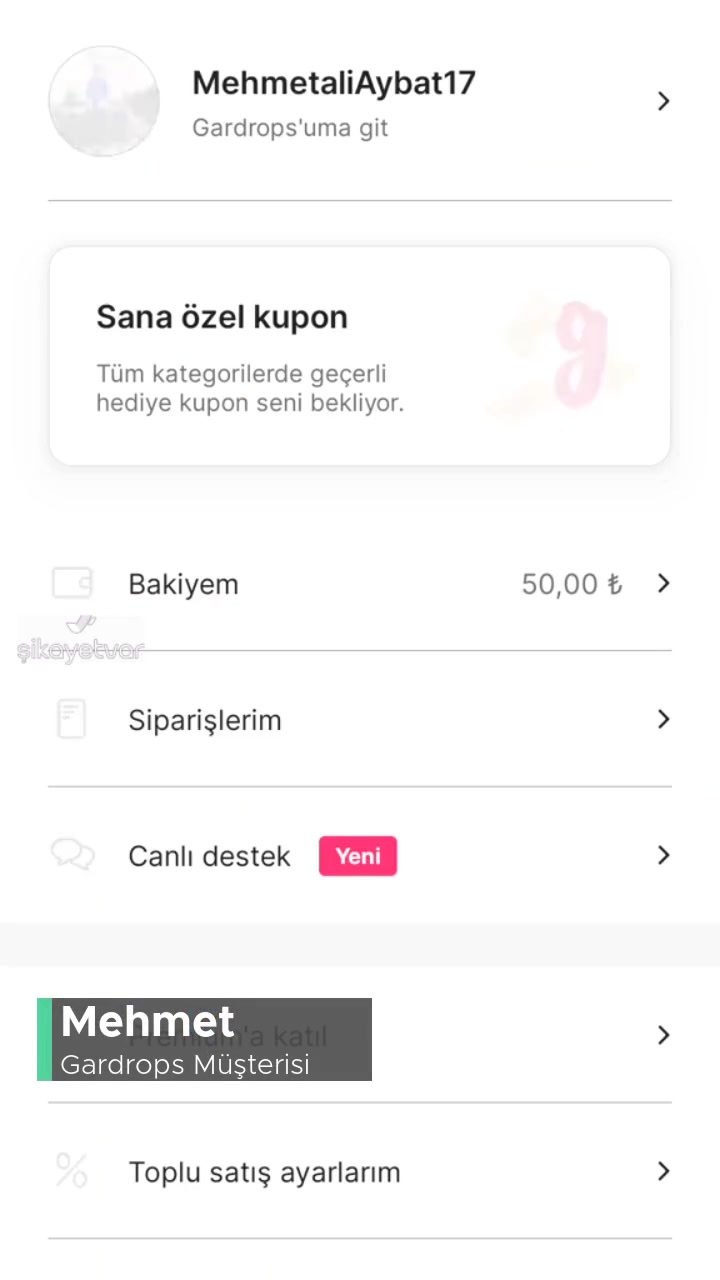The image size is (720, 1280).
Task: Expand the Canlı destek row chevron
Action: coord(663,855)
